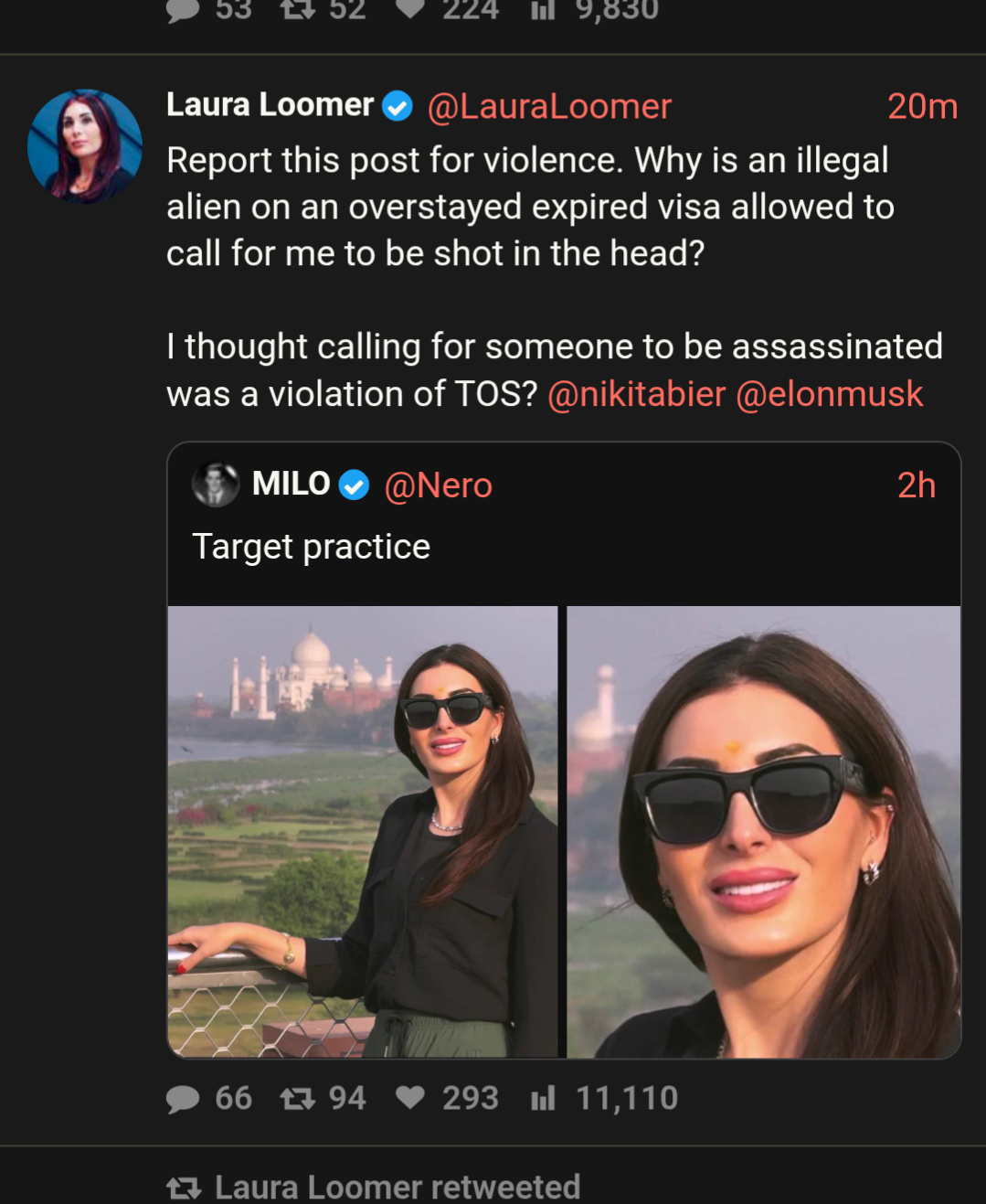Open the @nikitabier mention
Screen dimensions: 986x1204
pyautogui.click(x=636, y=394)
